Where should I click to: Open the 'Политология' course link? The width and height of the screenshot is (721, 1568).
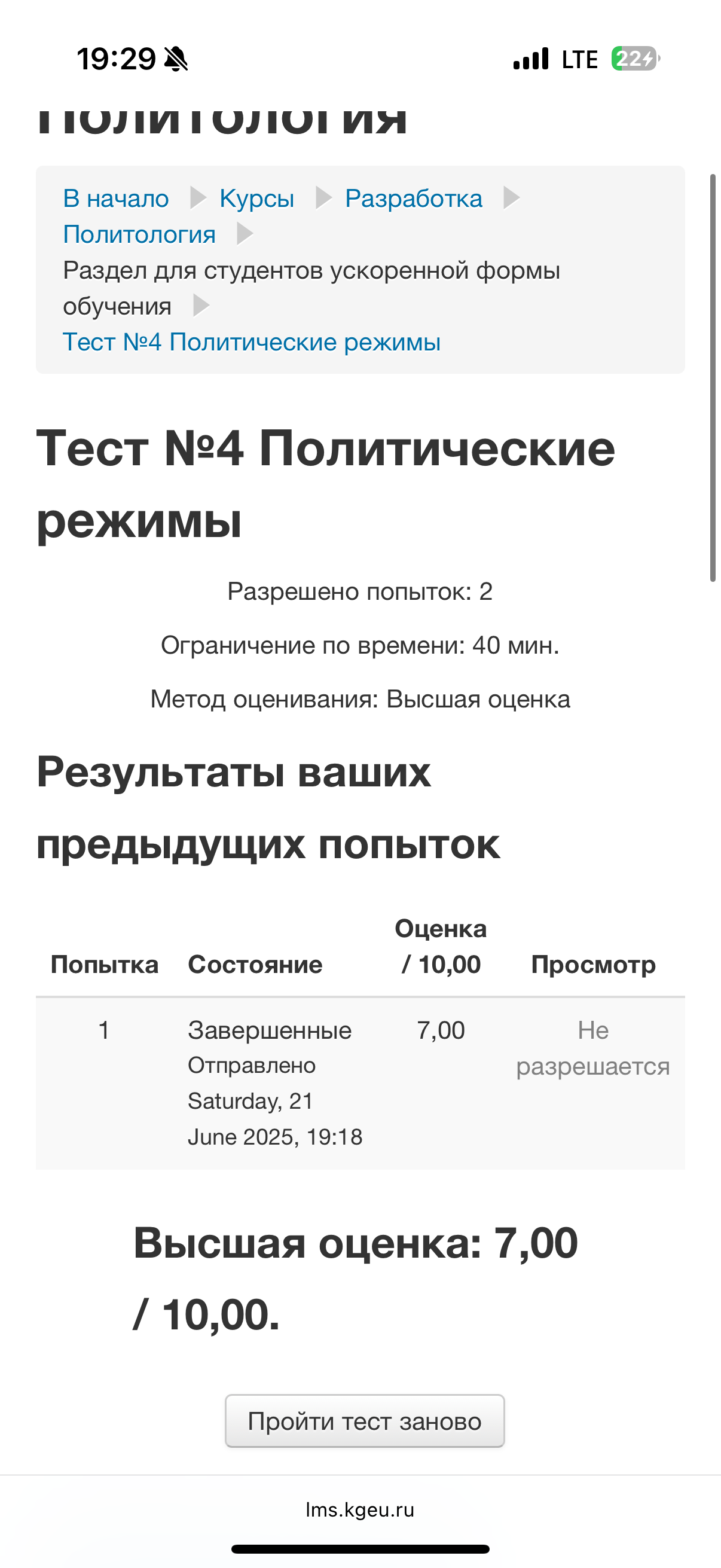point(139,234)
